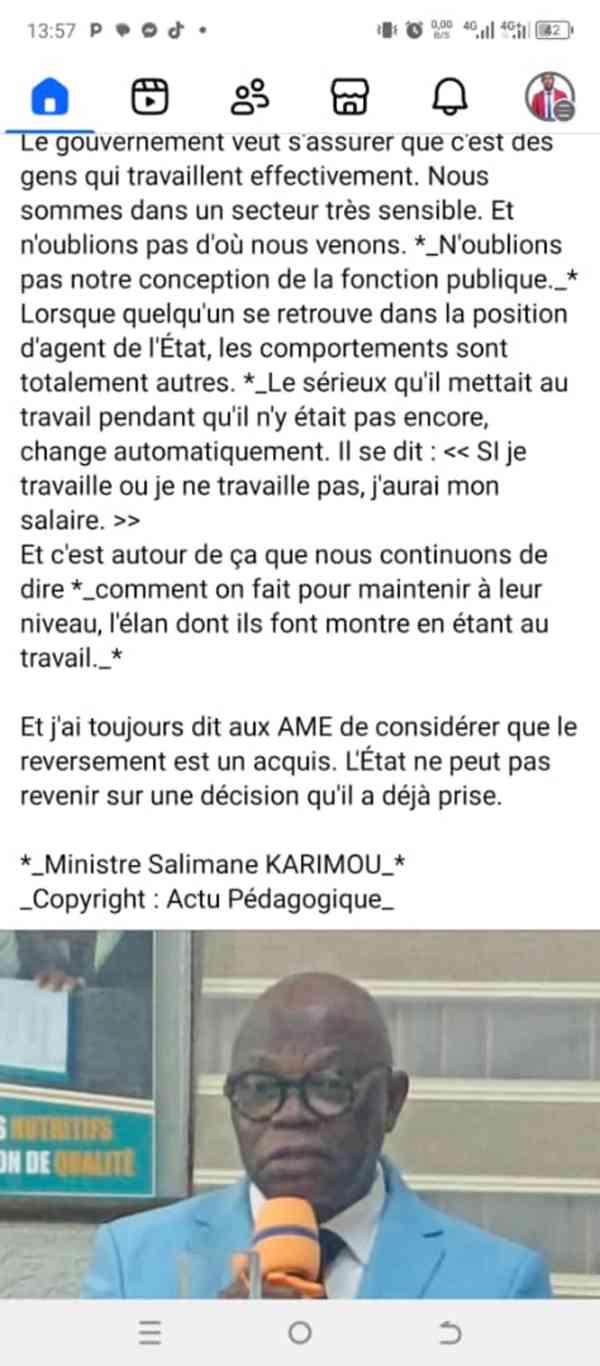Open the Marketplace tab
The width and height of the screenshot is (600, 1366).
(x=350, y=97)
